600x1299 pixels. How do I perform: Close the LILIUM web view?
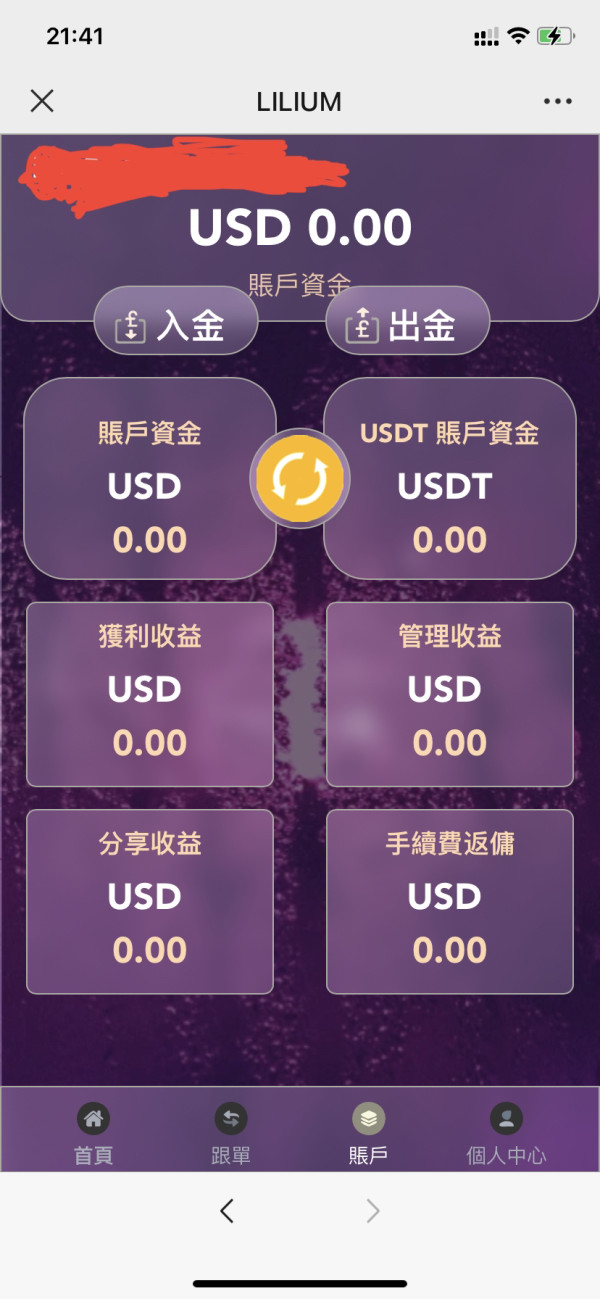point(42,101)
